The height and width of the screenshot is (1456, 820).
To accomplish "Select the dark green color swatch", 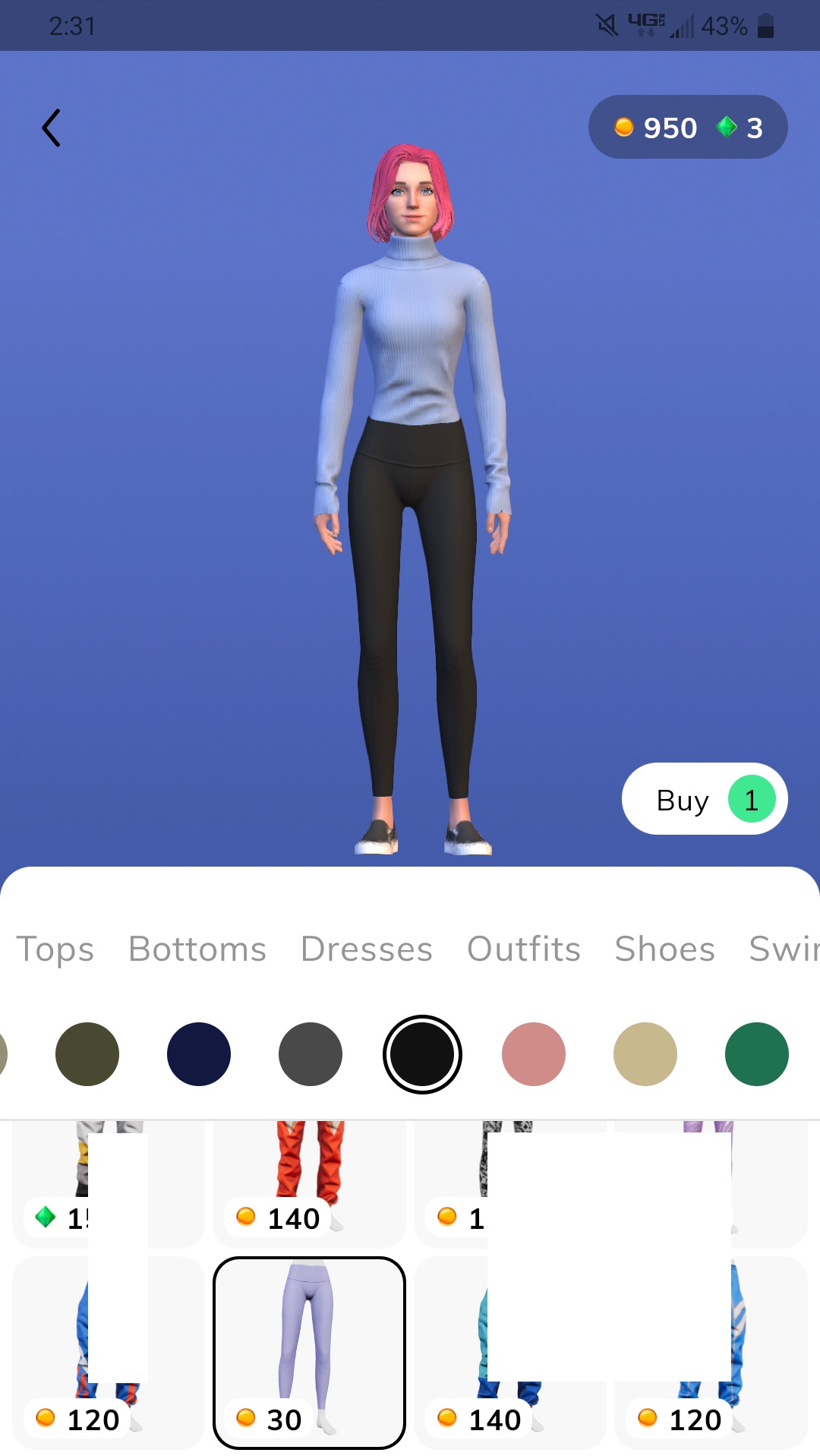I will (757, 1054).
